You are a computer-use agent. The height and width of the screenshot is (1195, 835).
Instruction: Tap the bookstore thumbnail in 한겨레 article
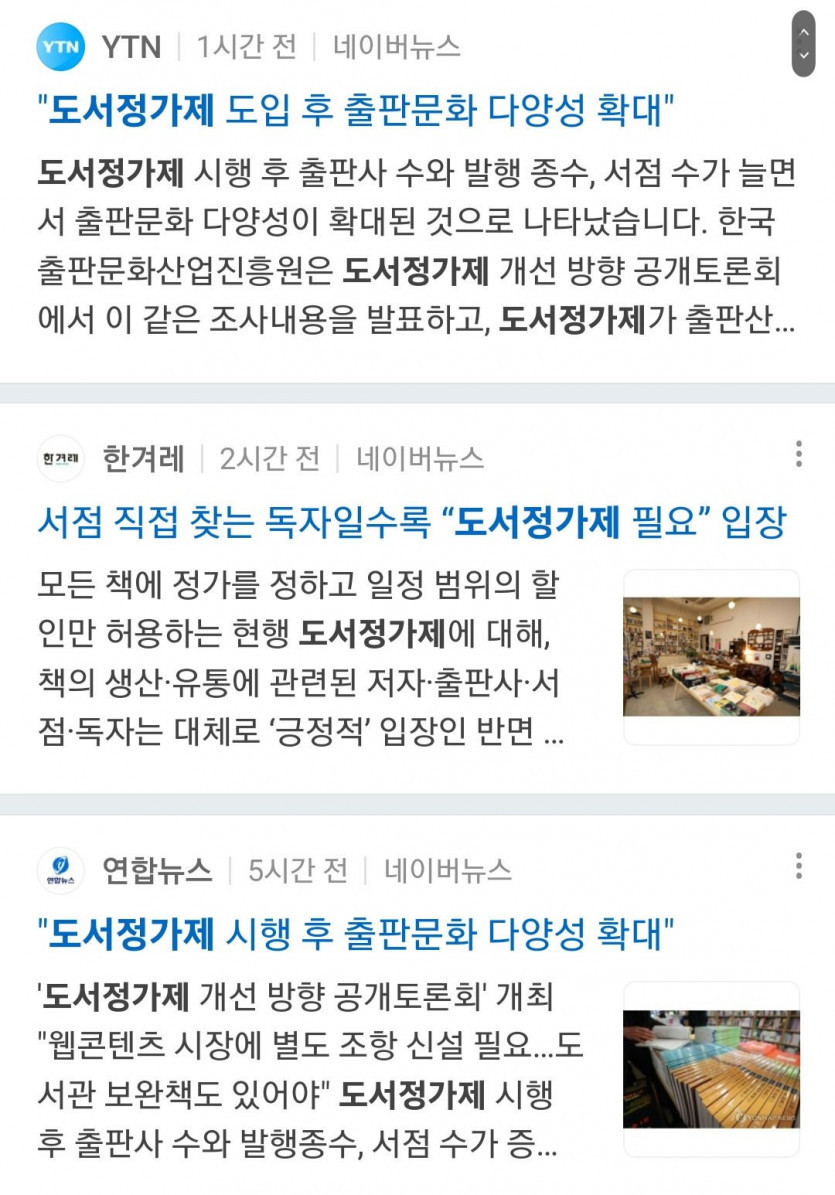711,657
